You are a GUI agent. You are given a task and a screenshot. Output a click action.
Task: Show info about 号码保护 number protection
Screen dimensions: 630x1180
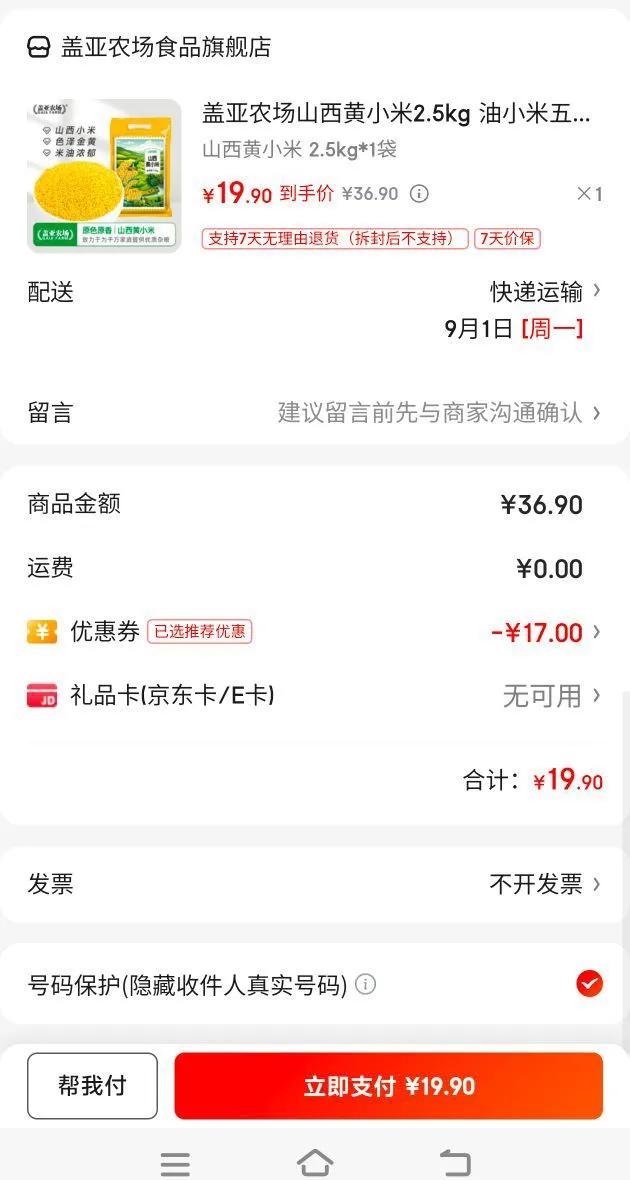[366, 985]
